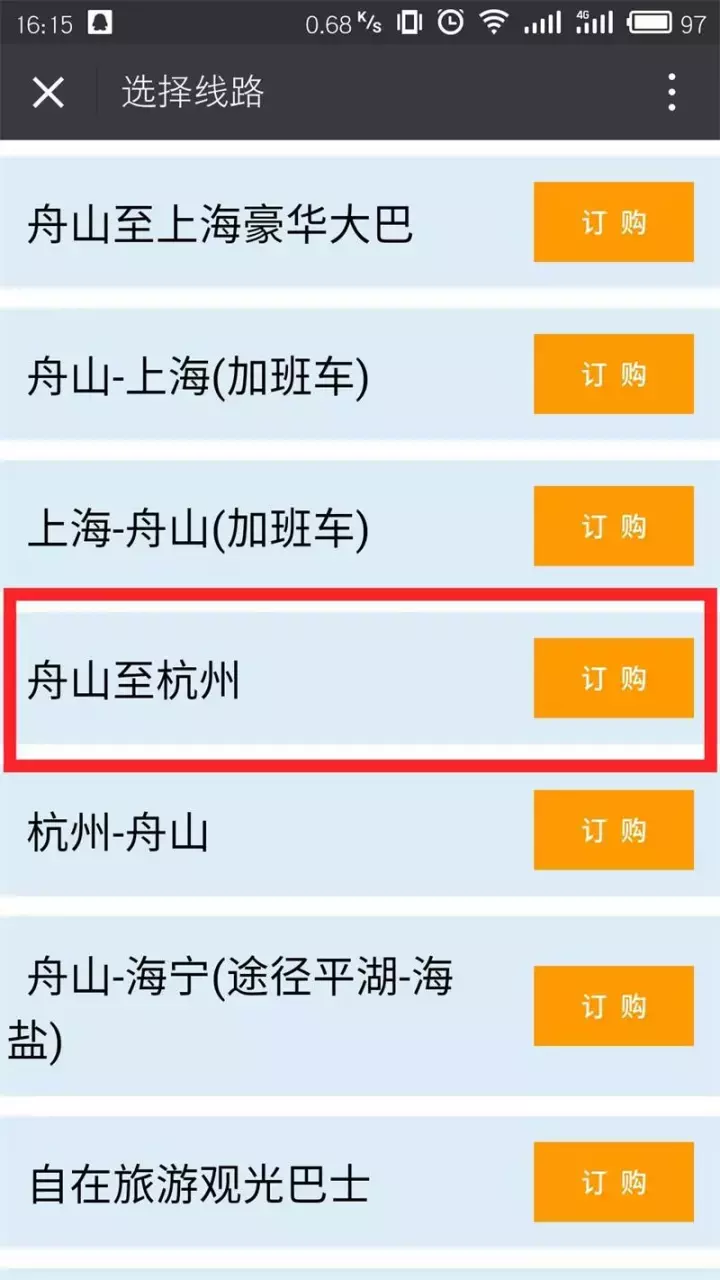Select 订购 next to 上海-舟山(加班车)
The image size is (720, 1280).
(613, 526)
